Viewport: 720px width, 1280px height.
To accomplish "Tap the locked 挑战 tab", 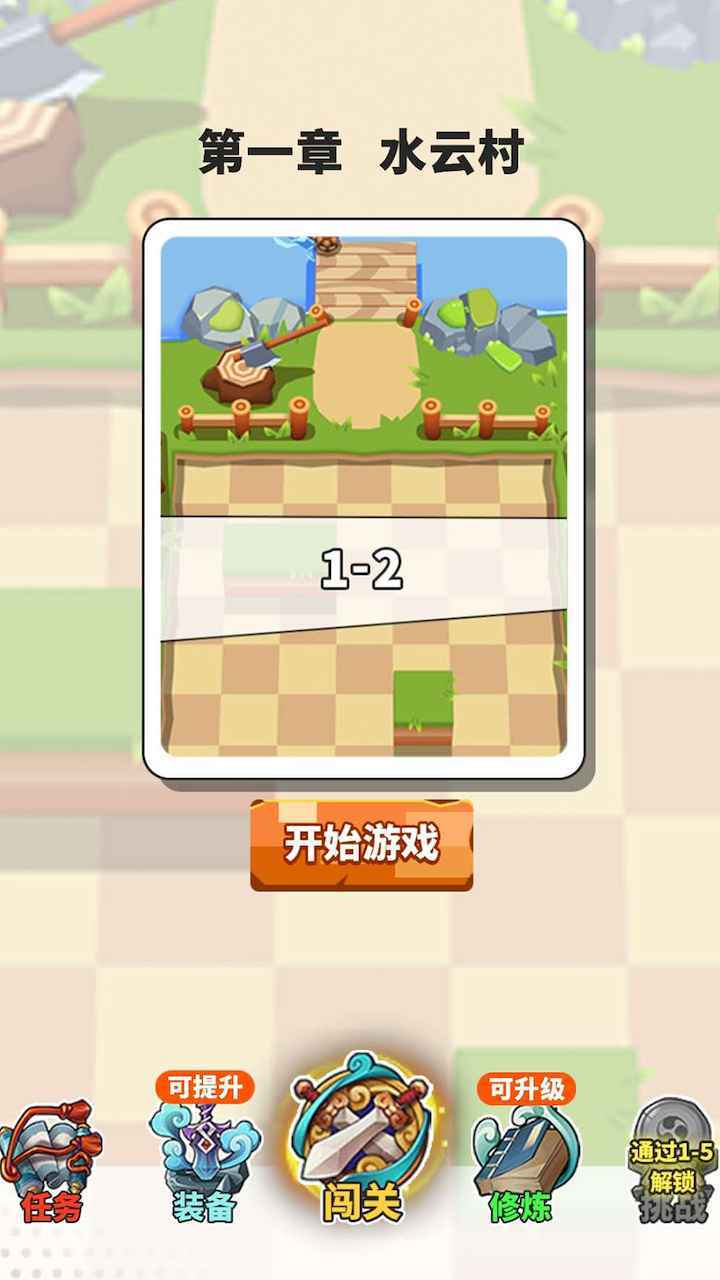I will coord(673,1165).
